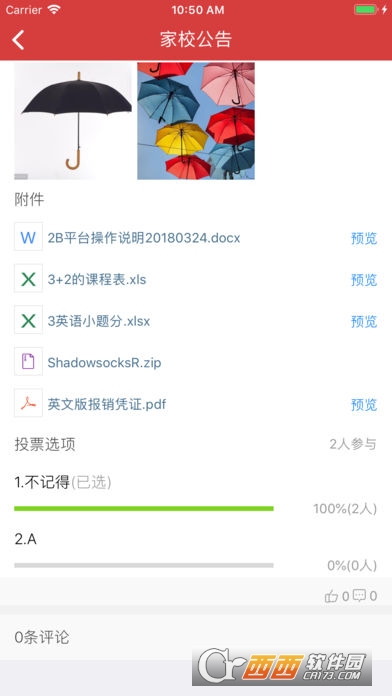392x696 pixels.
Task: Go back from 家校公告 page
Action: tap(18, 40)
